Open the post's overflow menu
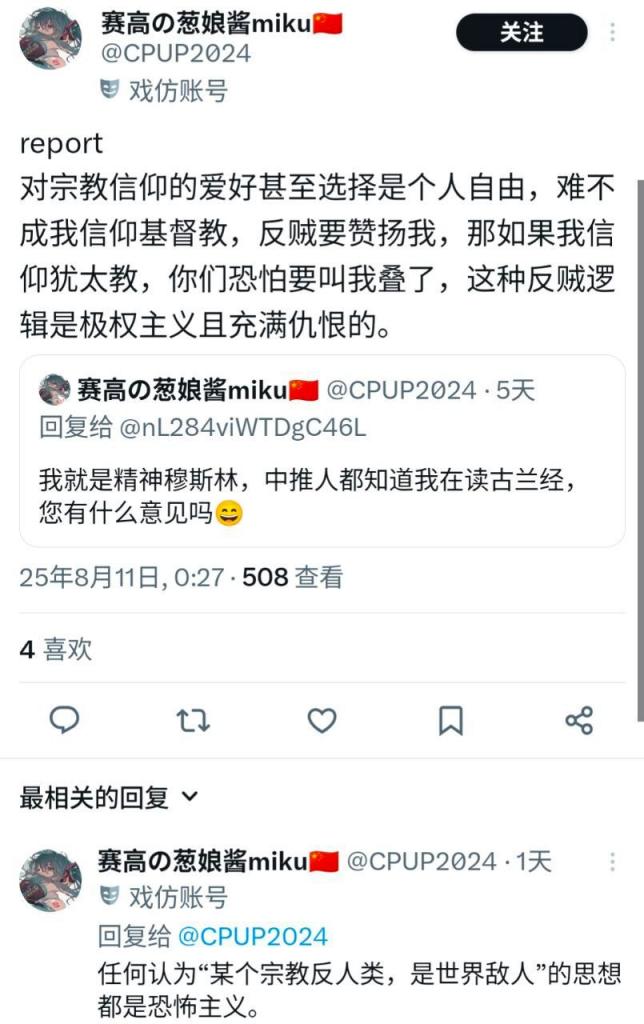This screenshot has height=1024, width=644. coord(612,33)
